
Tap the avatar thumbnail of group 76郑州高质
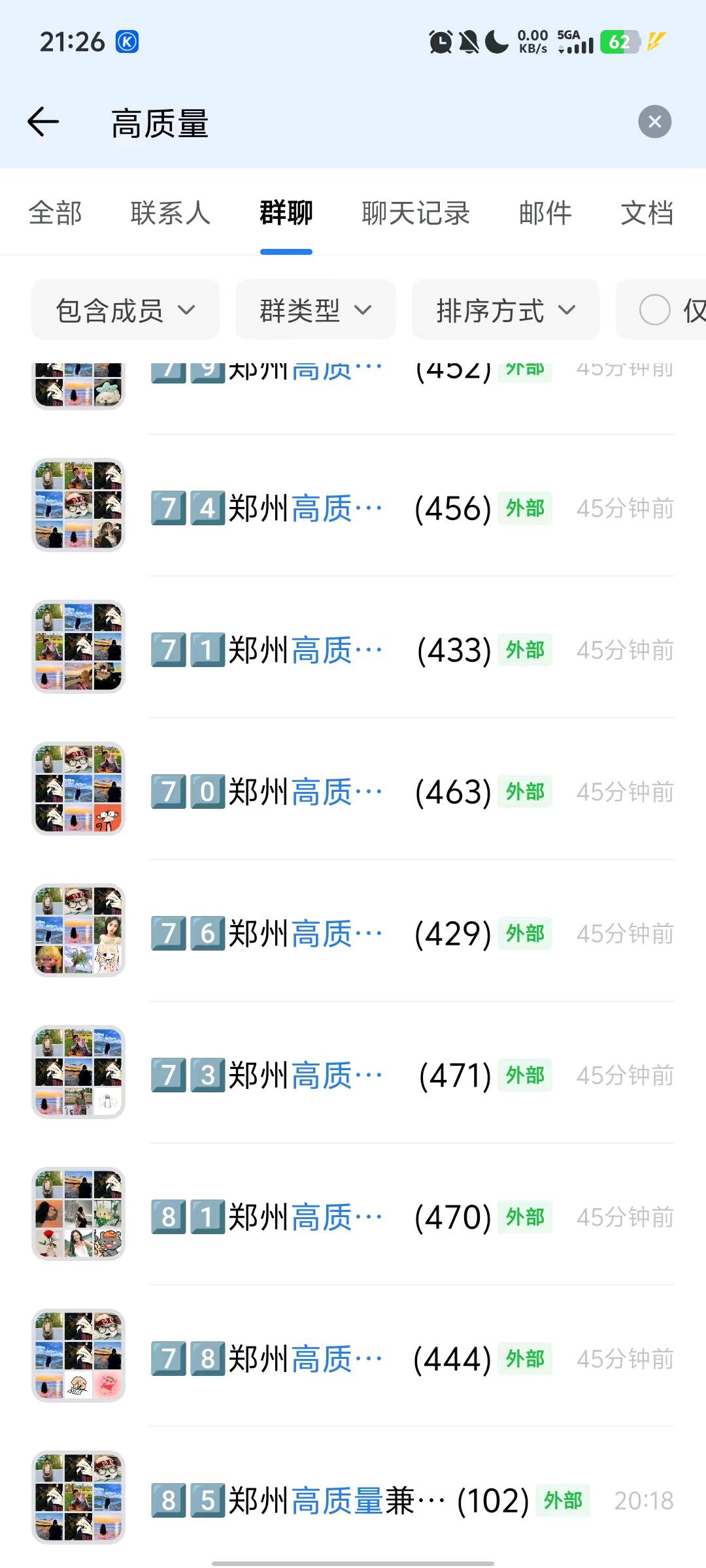coord(78,931)
